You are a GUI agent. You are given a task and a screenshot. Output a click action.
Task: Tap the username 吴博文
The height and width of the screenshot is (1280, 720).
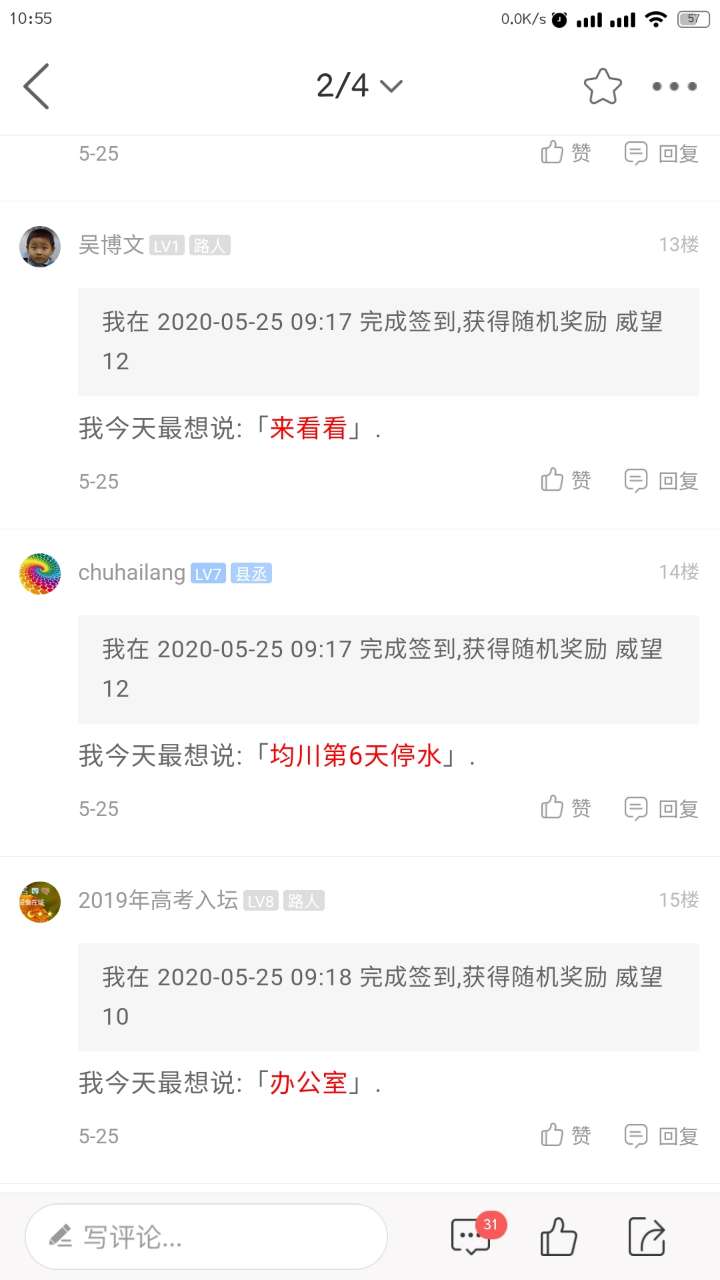click(x=111, y=245)
